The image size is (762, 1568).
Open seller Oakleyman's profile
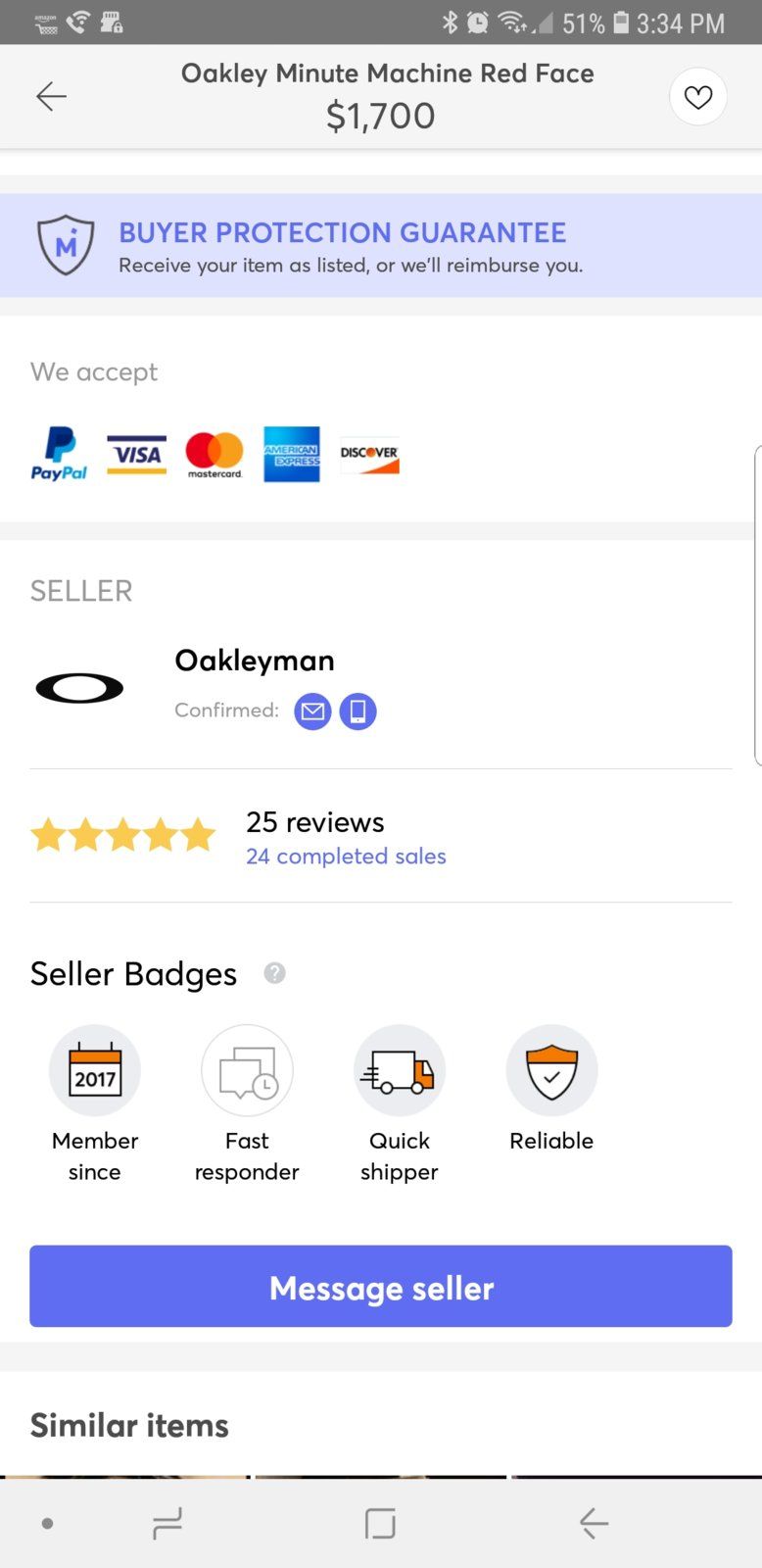click(254, 661)
